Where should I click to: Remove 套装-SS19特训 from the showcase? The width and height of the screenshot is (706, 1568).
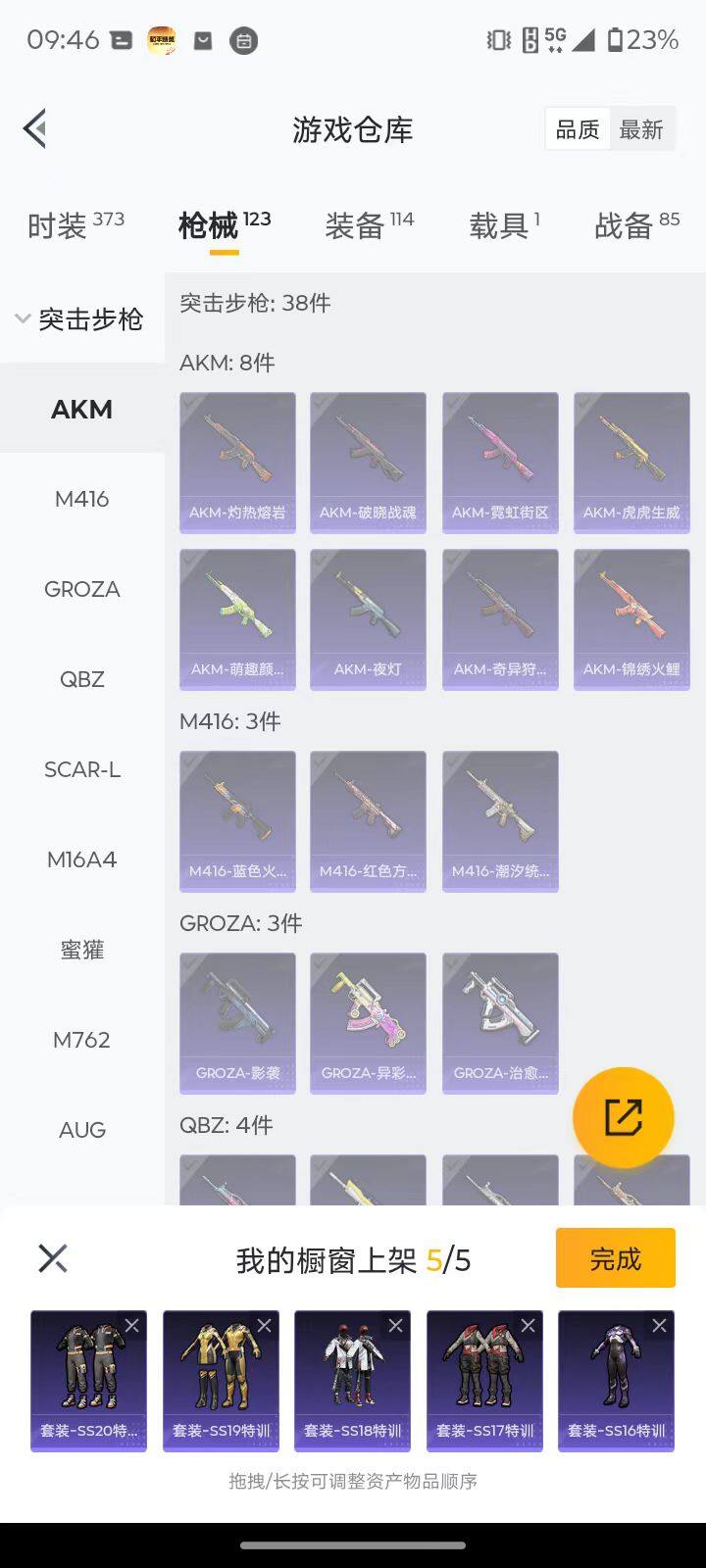tap(264, 1326)
